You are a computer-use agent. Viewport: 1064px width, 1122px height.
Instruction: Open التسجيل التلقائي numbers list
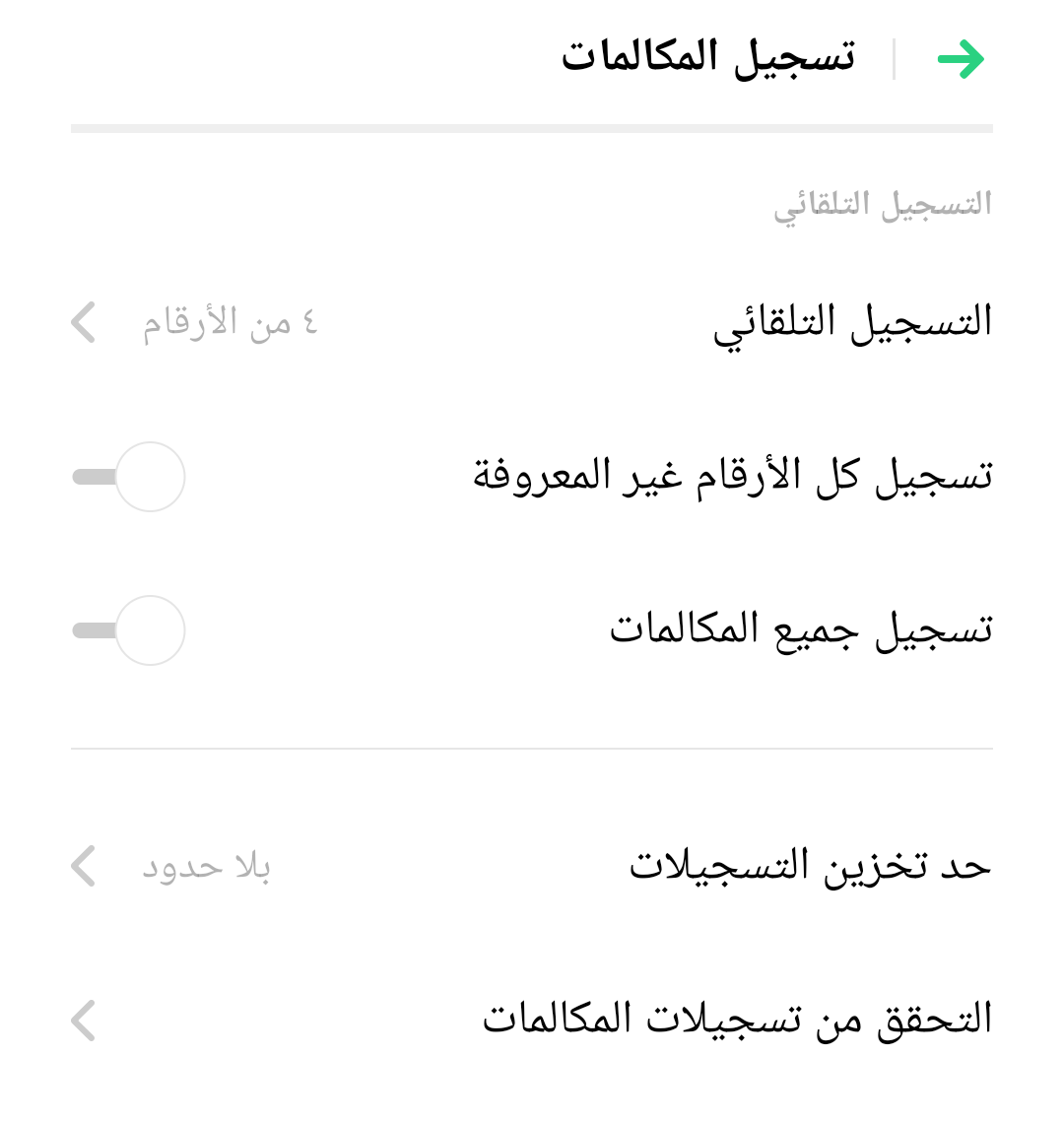tap(532, 323)
